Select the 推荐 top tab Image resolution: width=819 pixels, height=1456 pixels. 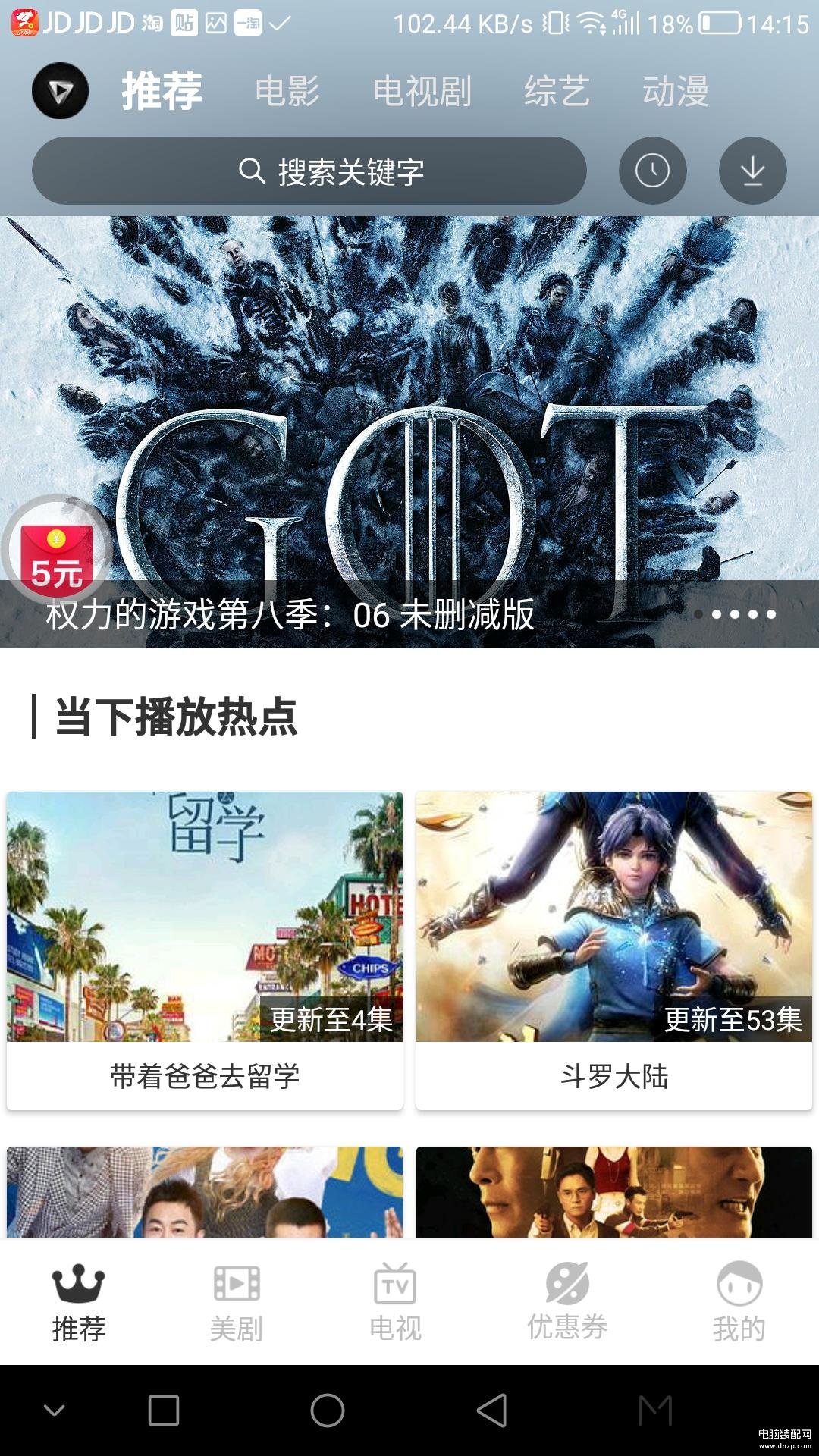click(162, 91)
